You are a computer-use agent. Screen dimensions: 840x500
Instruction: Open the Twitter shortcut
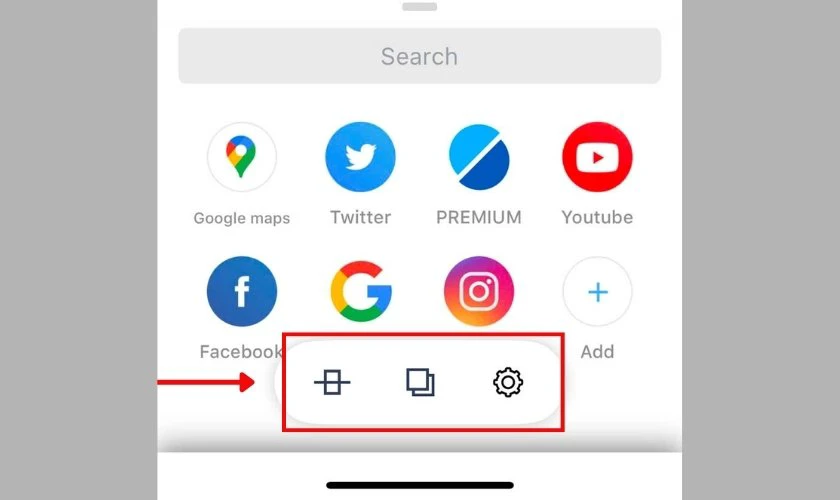(360, 158)
